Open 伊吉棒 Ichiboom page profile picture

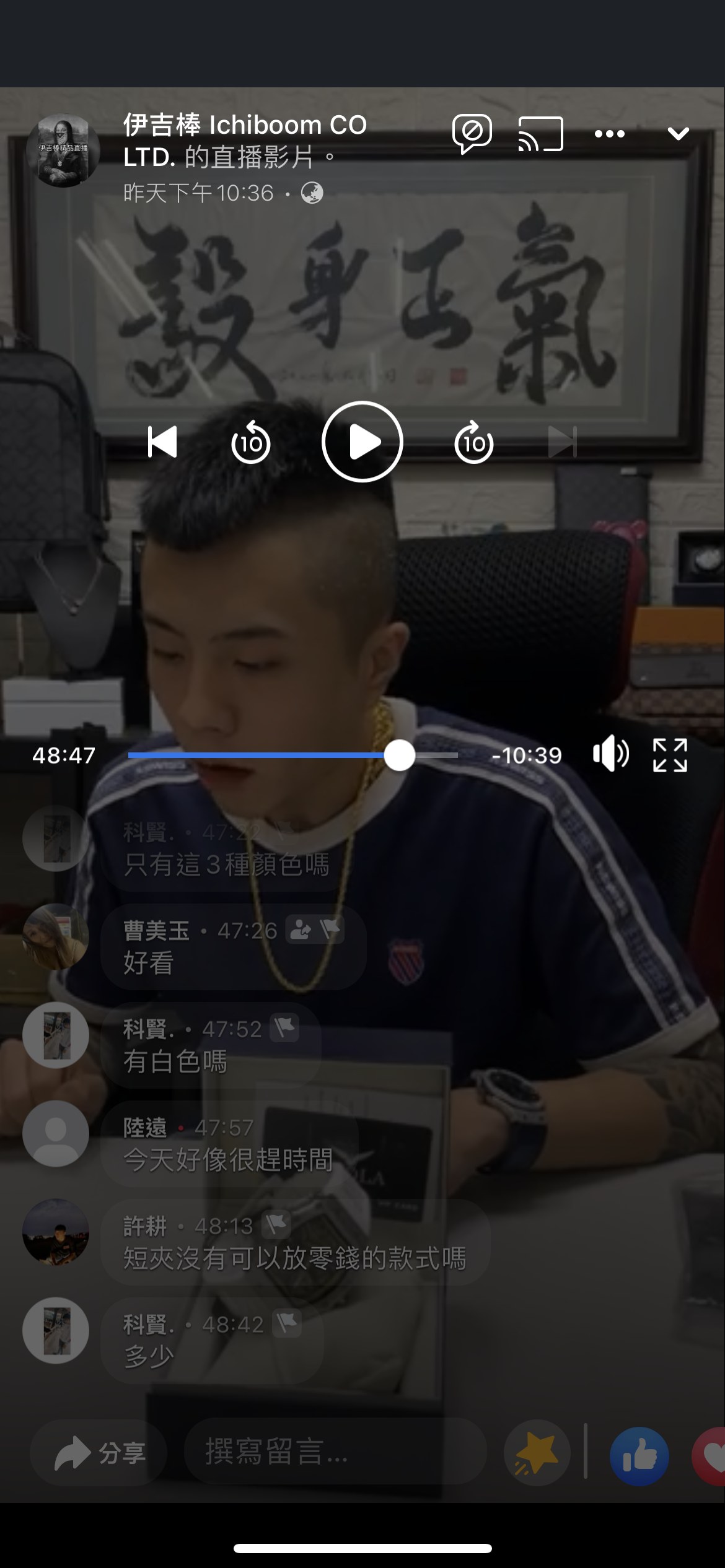coord(63,150)
